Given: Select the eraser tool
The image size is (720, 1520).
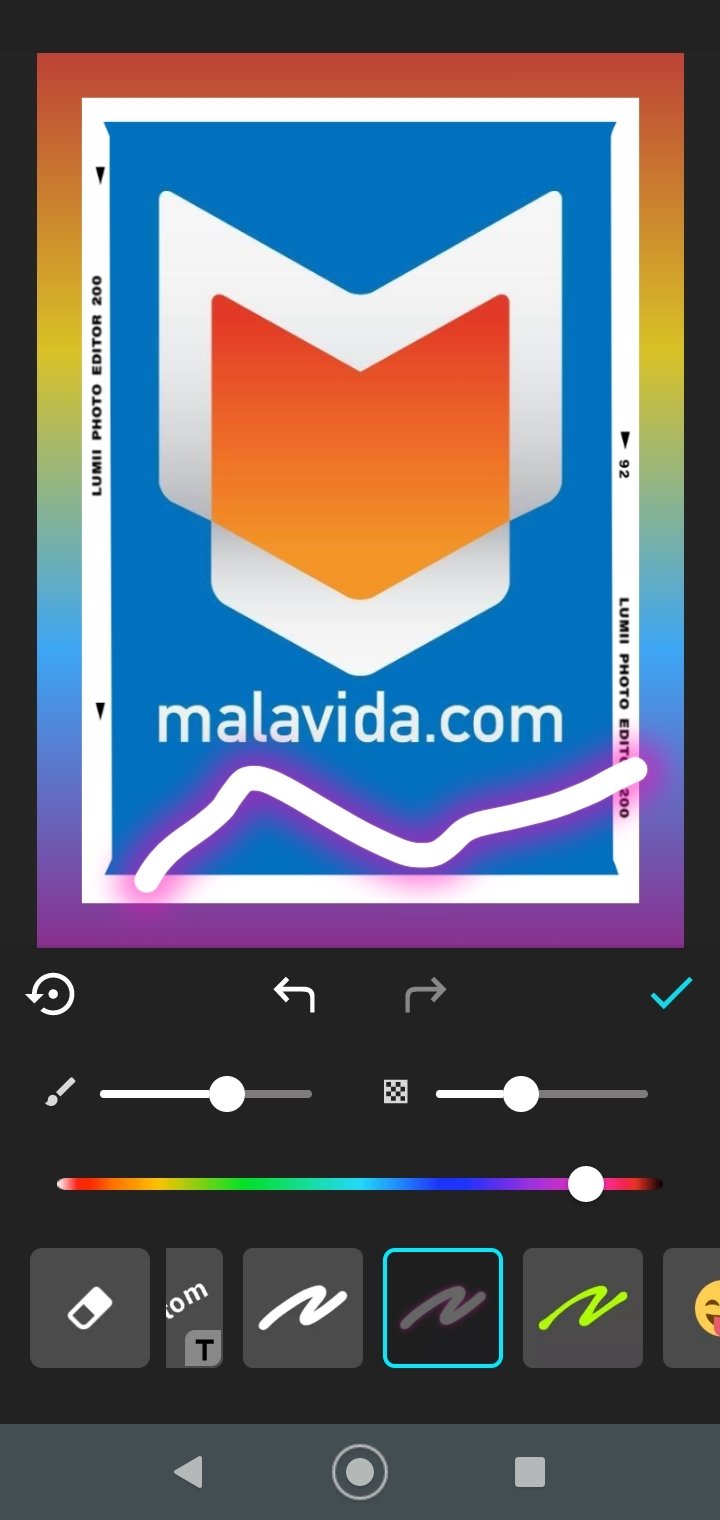Looking at the screenshot, I should pos(90,1308).
